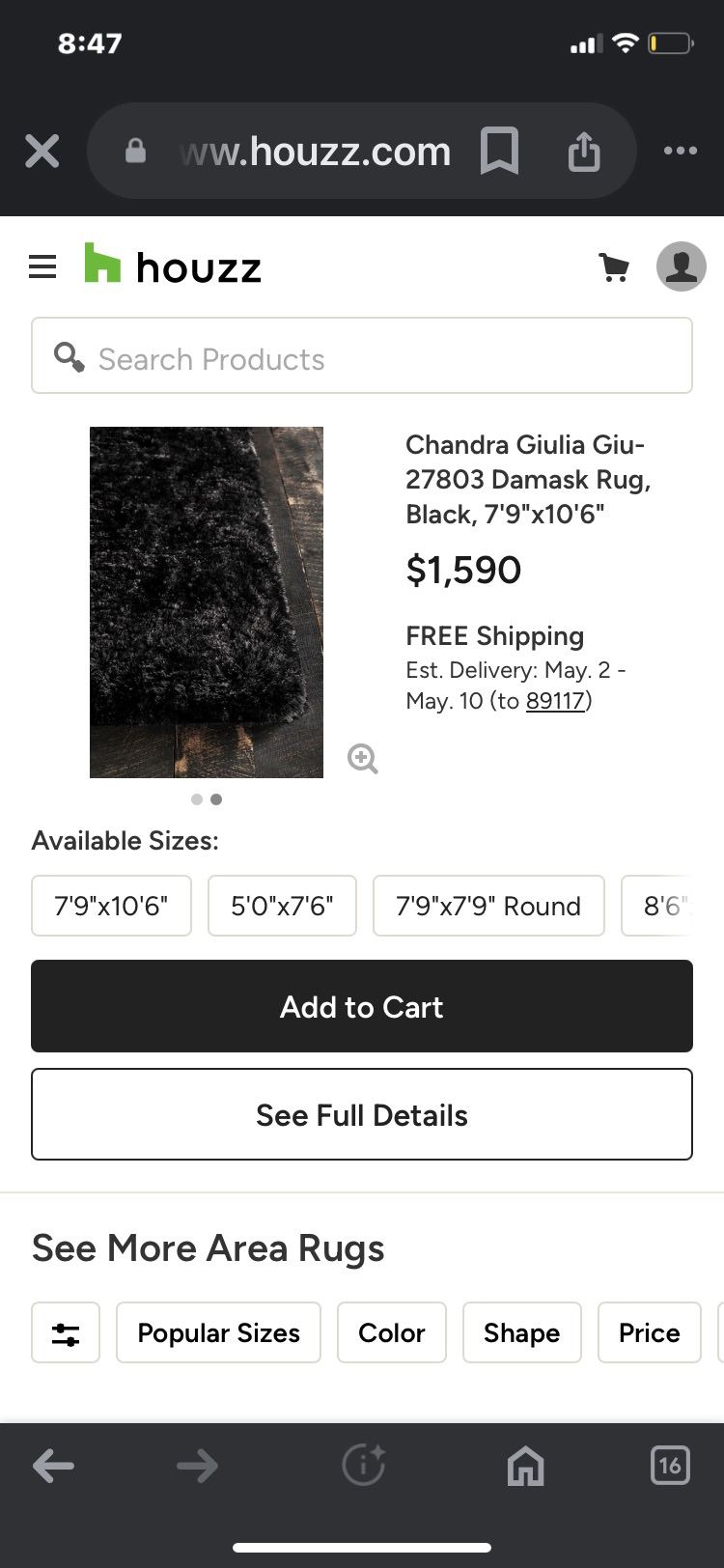
Task: Tap the Search Products field
Action: (x=362, y=356)
